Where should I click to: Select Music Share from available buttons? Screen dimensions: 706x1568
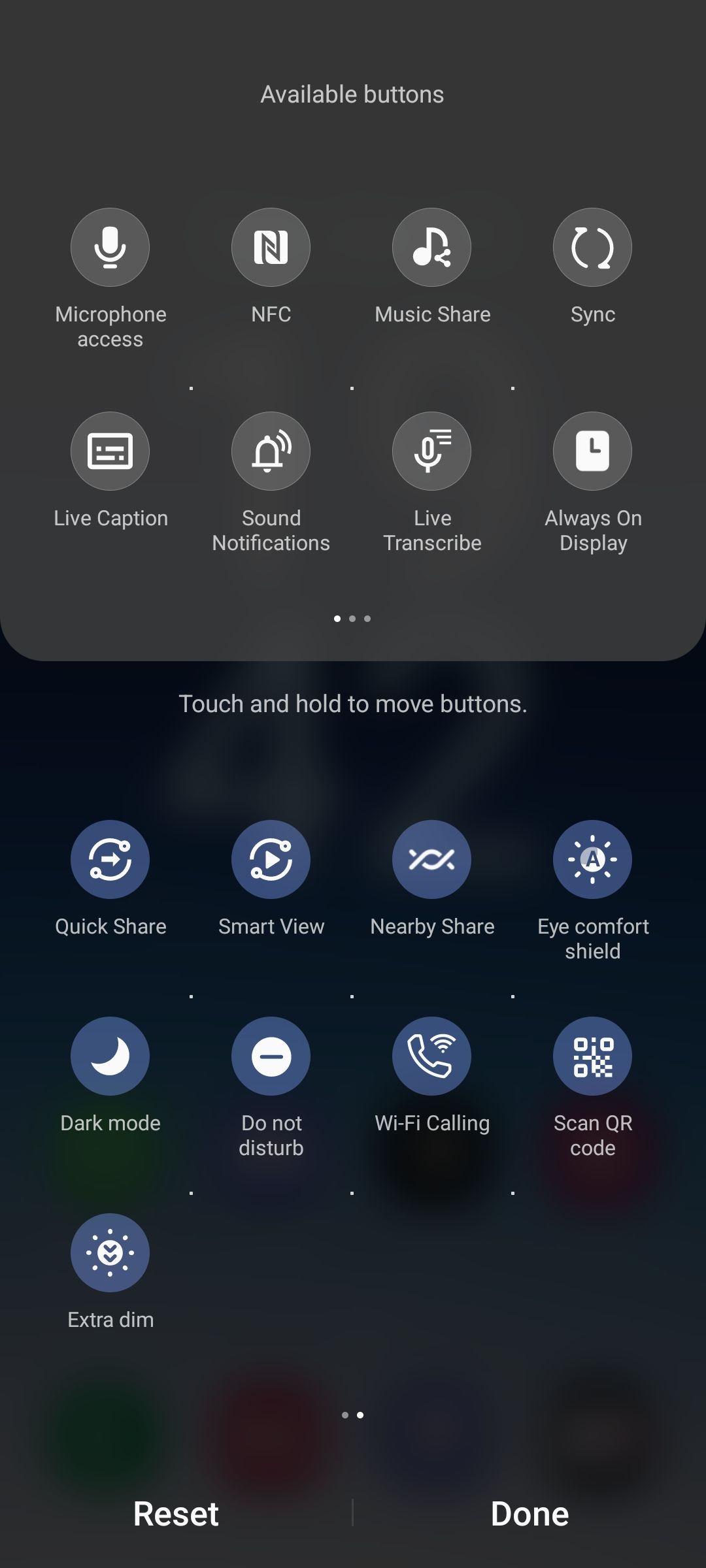coord(431,247)
